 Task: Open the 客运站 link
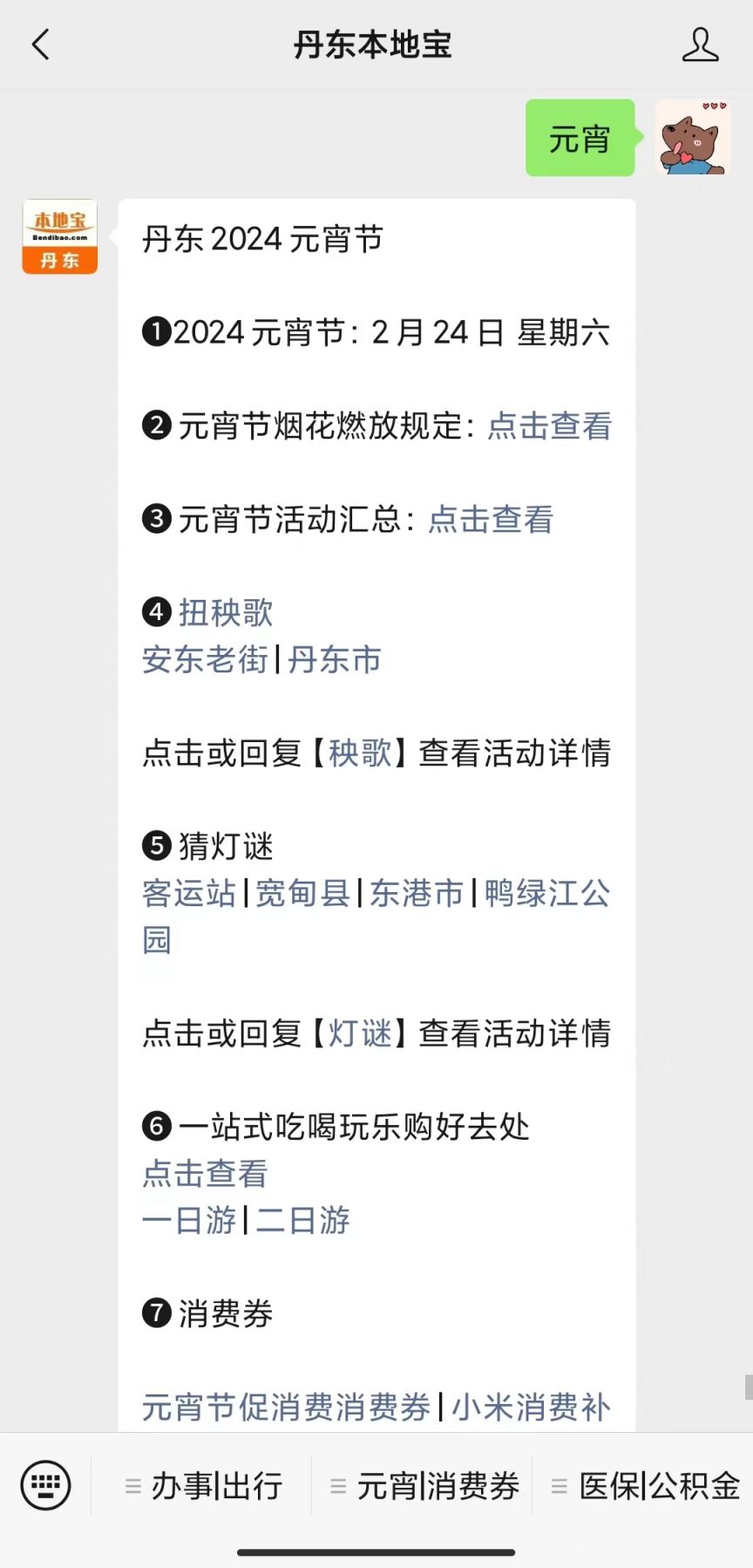[x=189, y=894]
